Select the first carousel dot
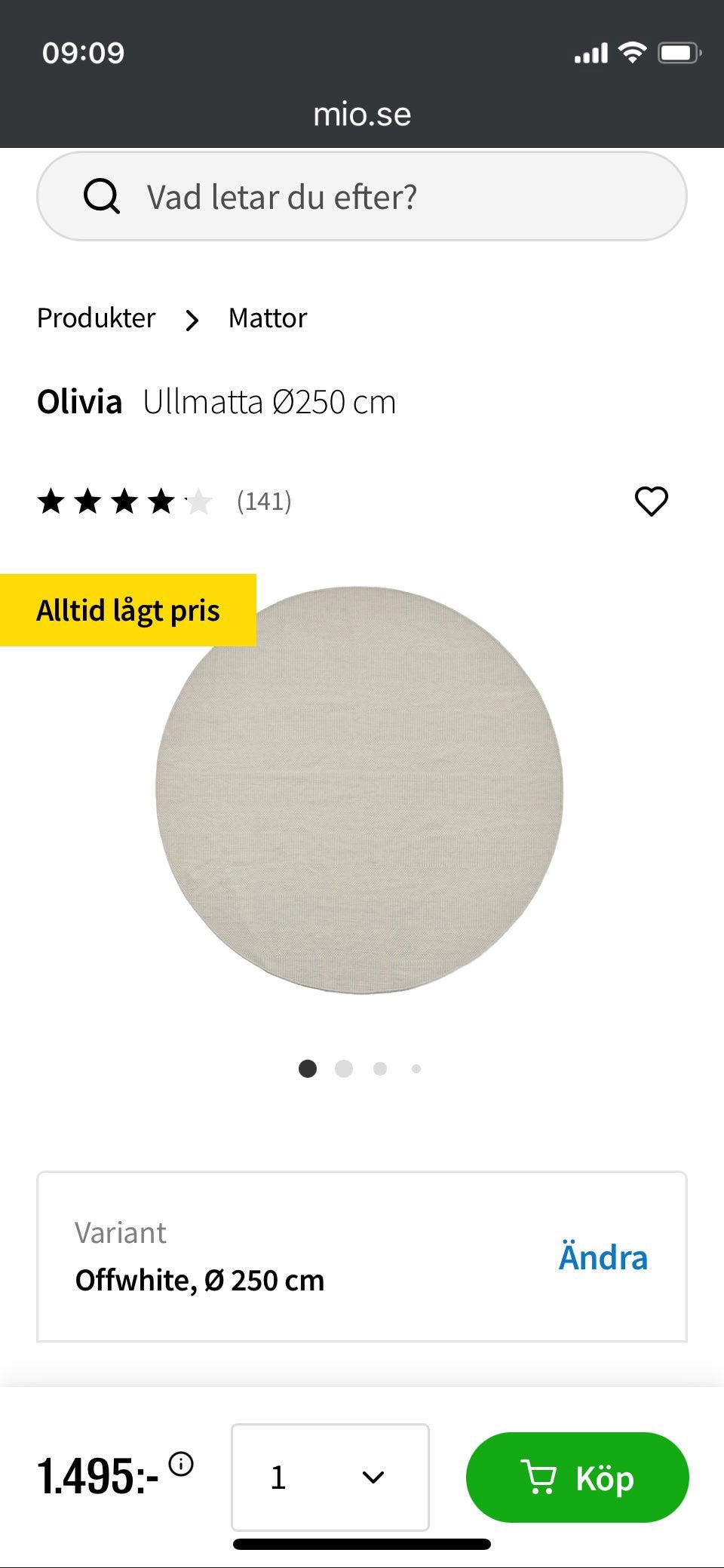Screen dimensions: 724x1568 308,1069
